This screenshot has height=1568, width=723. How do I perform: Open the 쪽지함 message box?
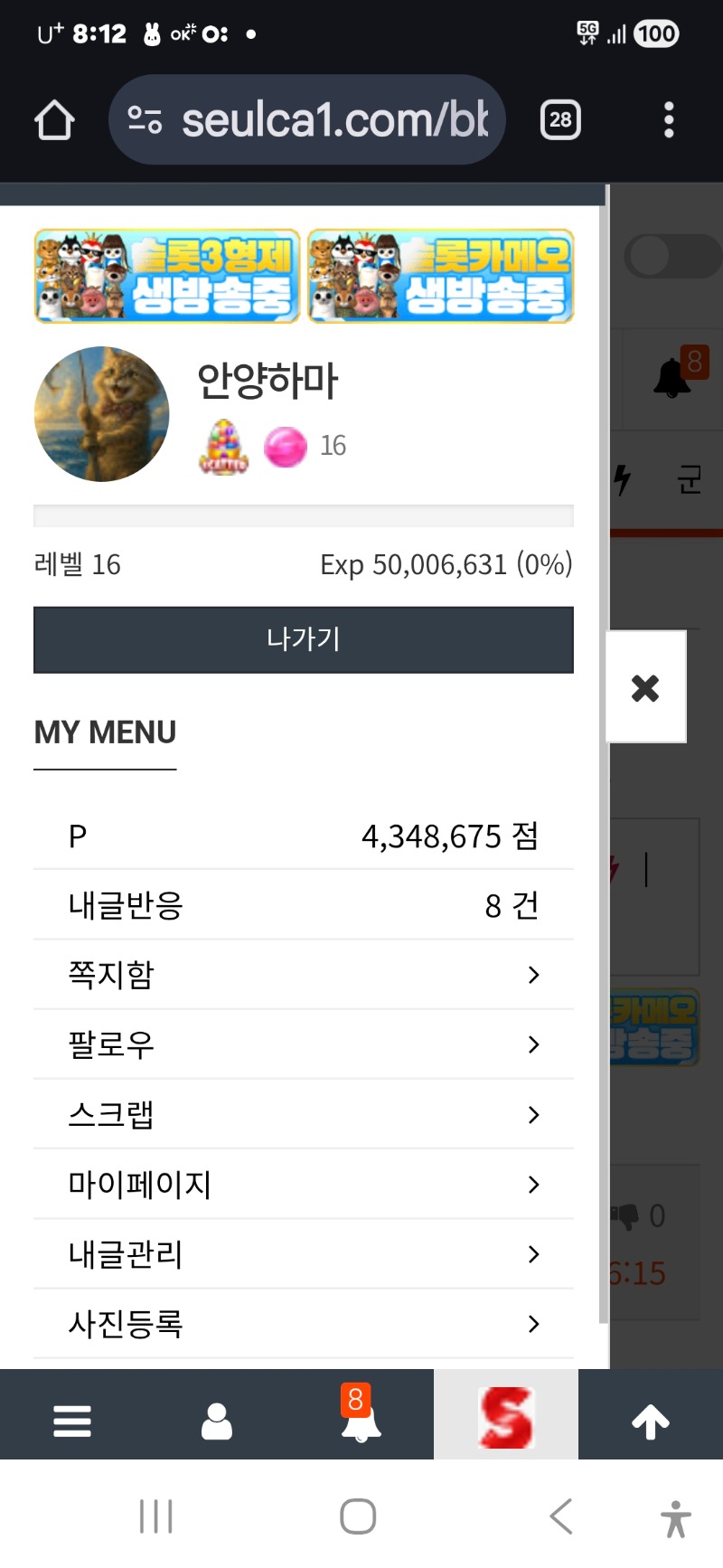click(303, 975)
